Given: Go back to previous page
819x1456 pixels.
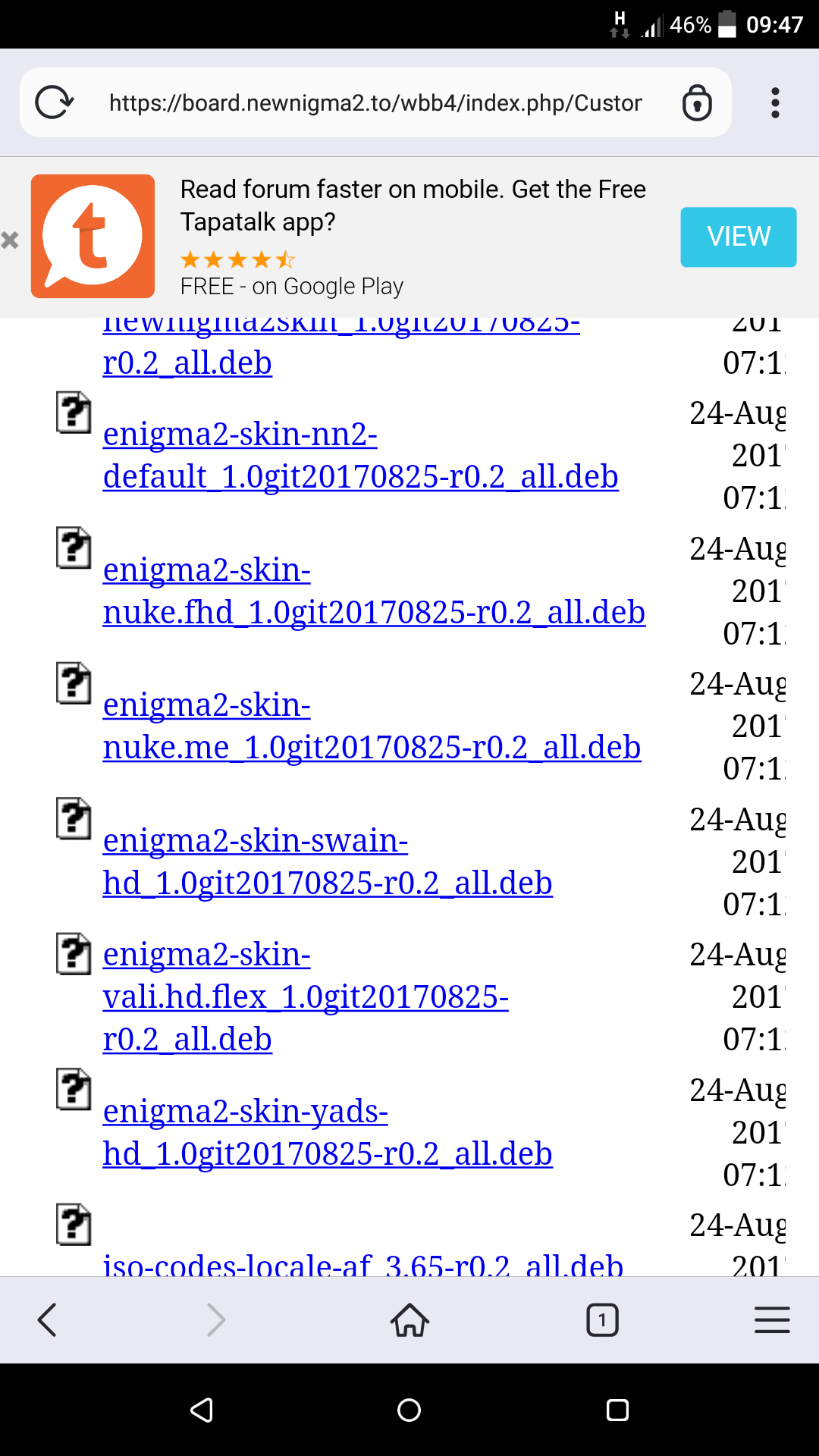Looking at the screenshot, I should (47, 1320).
